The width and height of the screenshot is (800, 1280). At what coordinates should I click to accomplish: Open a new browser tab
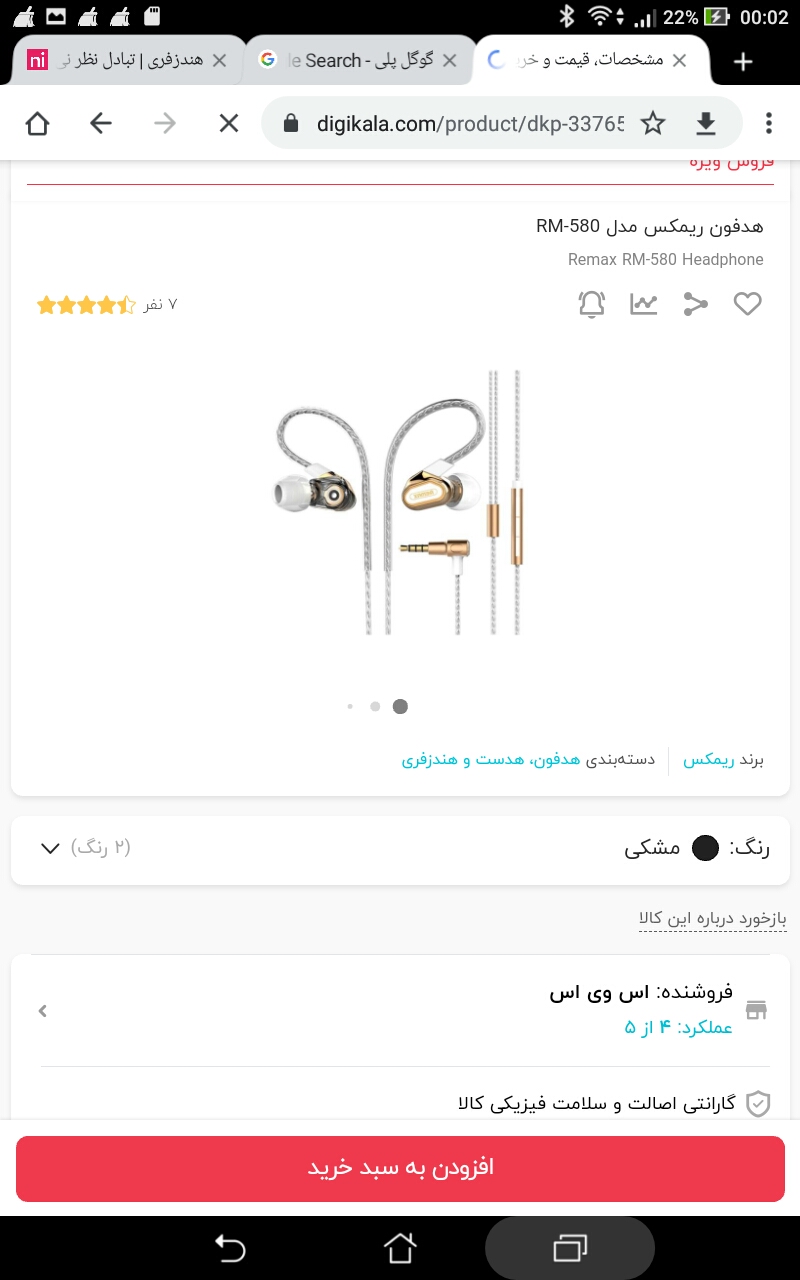(x=742, y=62)
